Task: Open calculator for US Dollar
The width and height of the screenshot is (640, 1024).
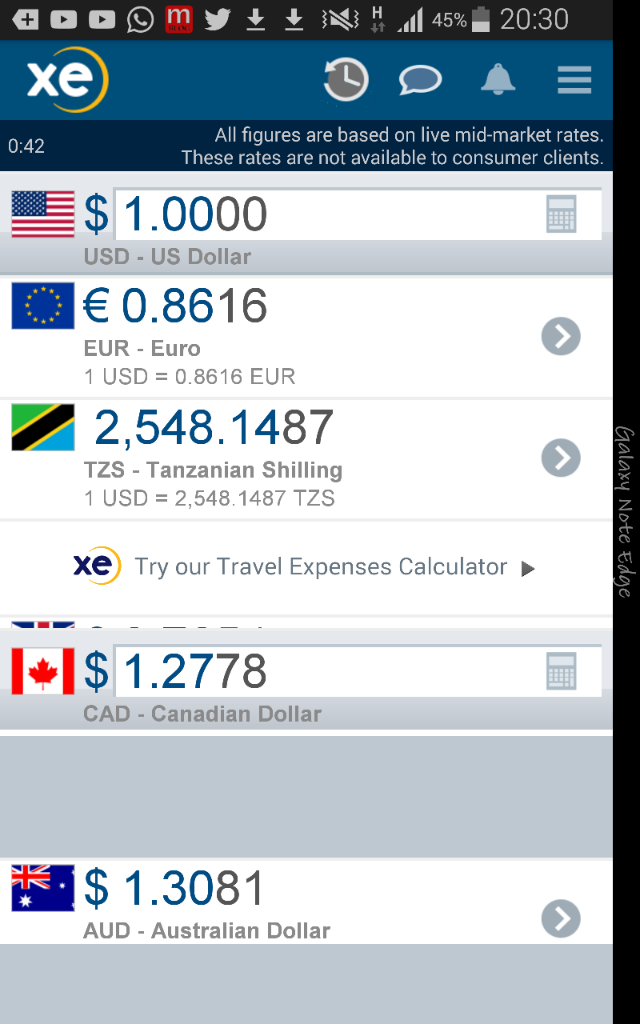Action: (x=562, y=214)
